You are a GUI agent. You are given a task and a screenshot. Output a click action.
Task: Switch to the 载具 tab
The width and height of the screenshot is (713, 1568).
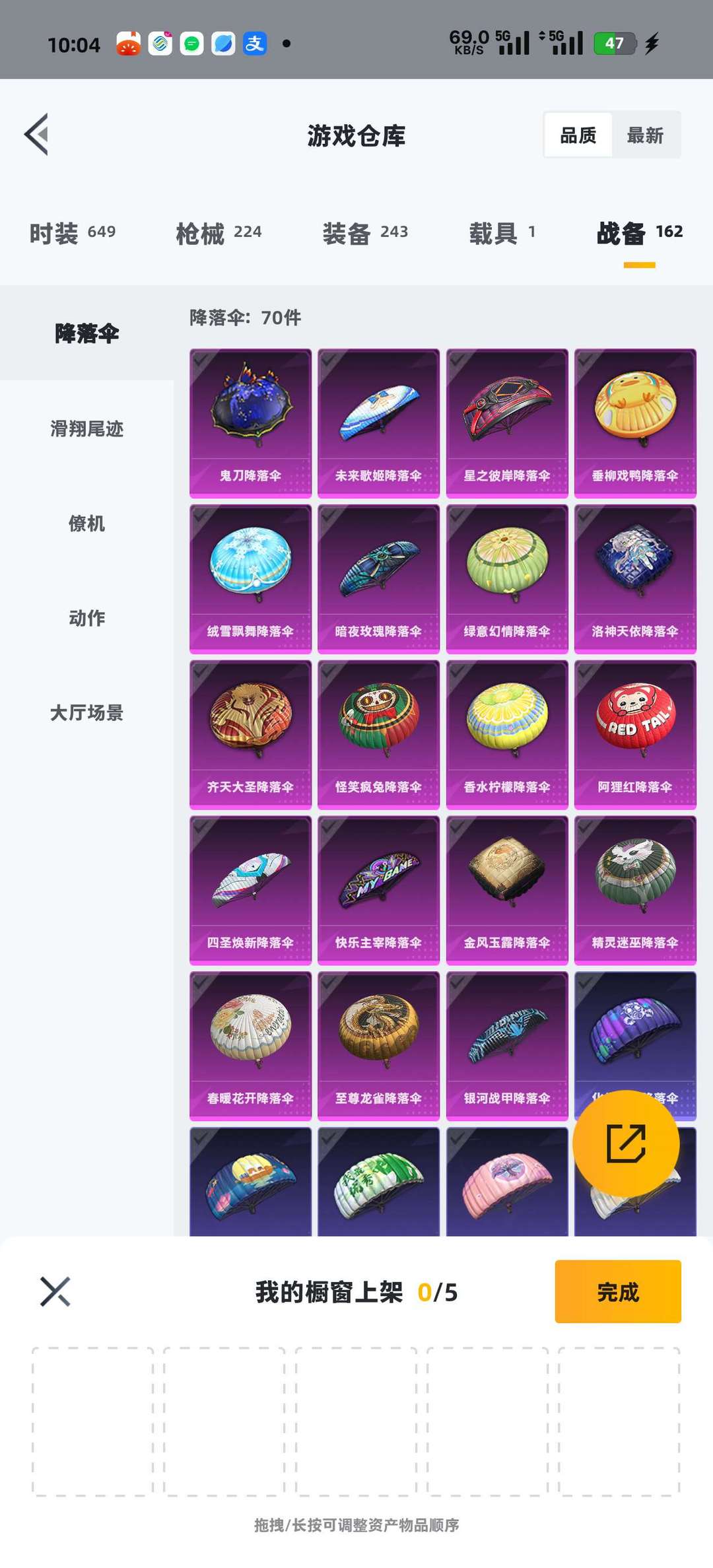point(502,232)
